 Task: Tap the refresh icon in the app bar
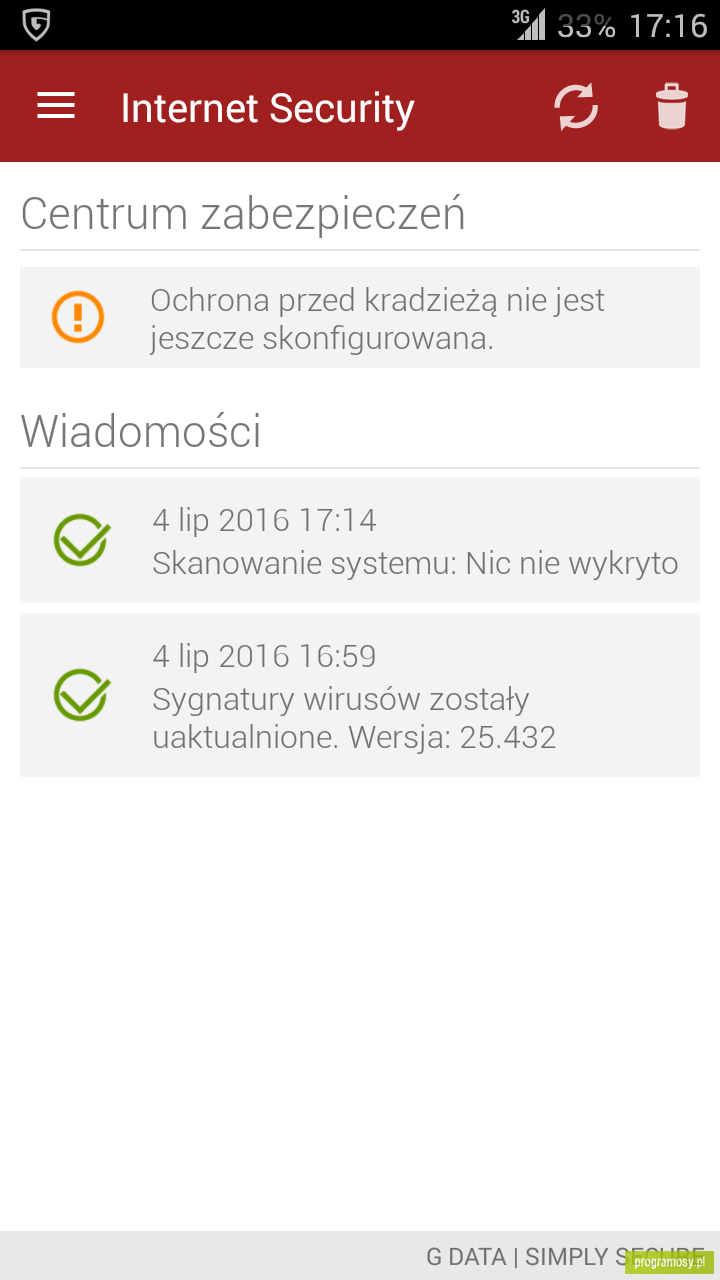576,106
